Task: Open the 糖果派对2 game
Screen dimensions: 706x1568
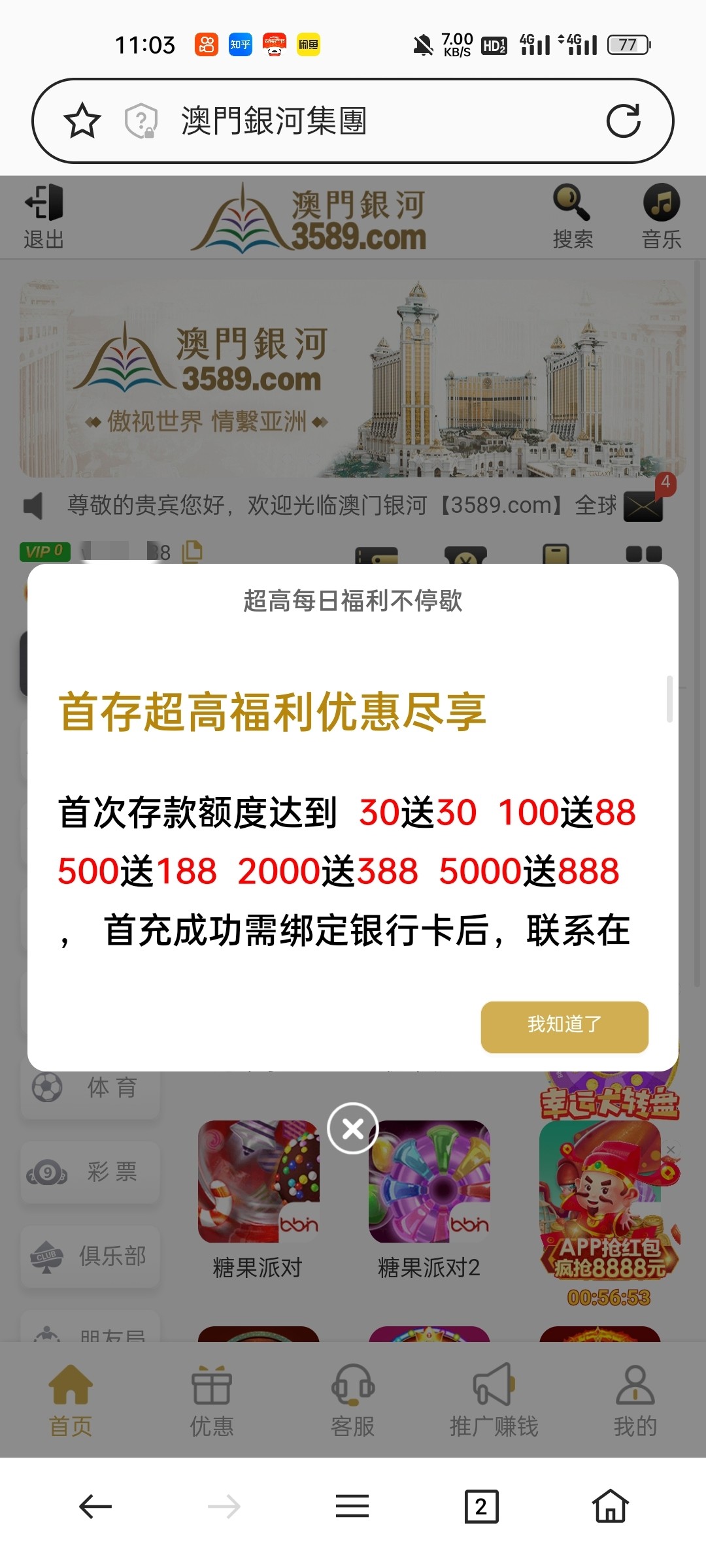Action: (x=429, y=1196)
